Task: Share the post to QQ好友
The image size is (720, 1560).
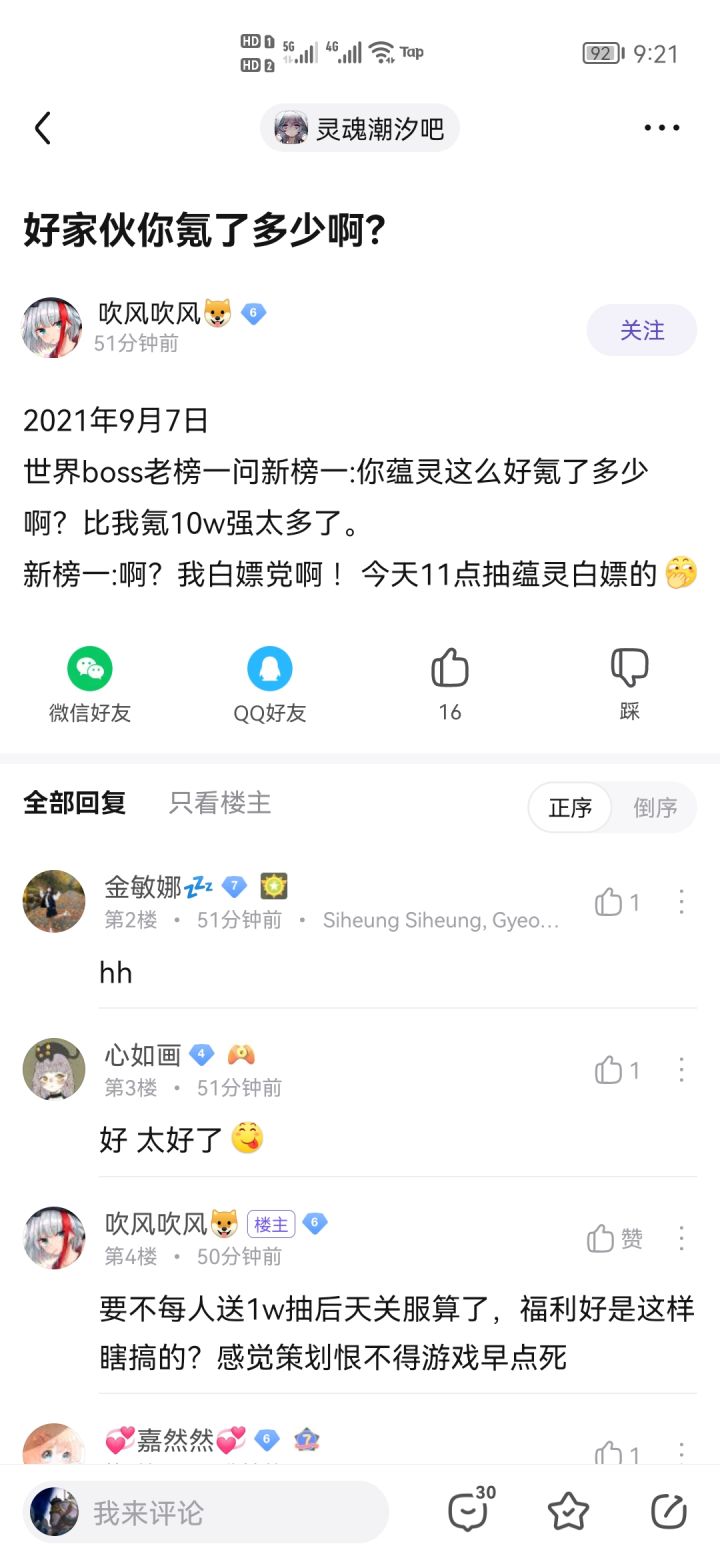Action: point(270,685)
